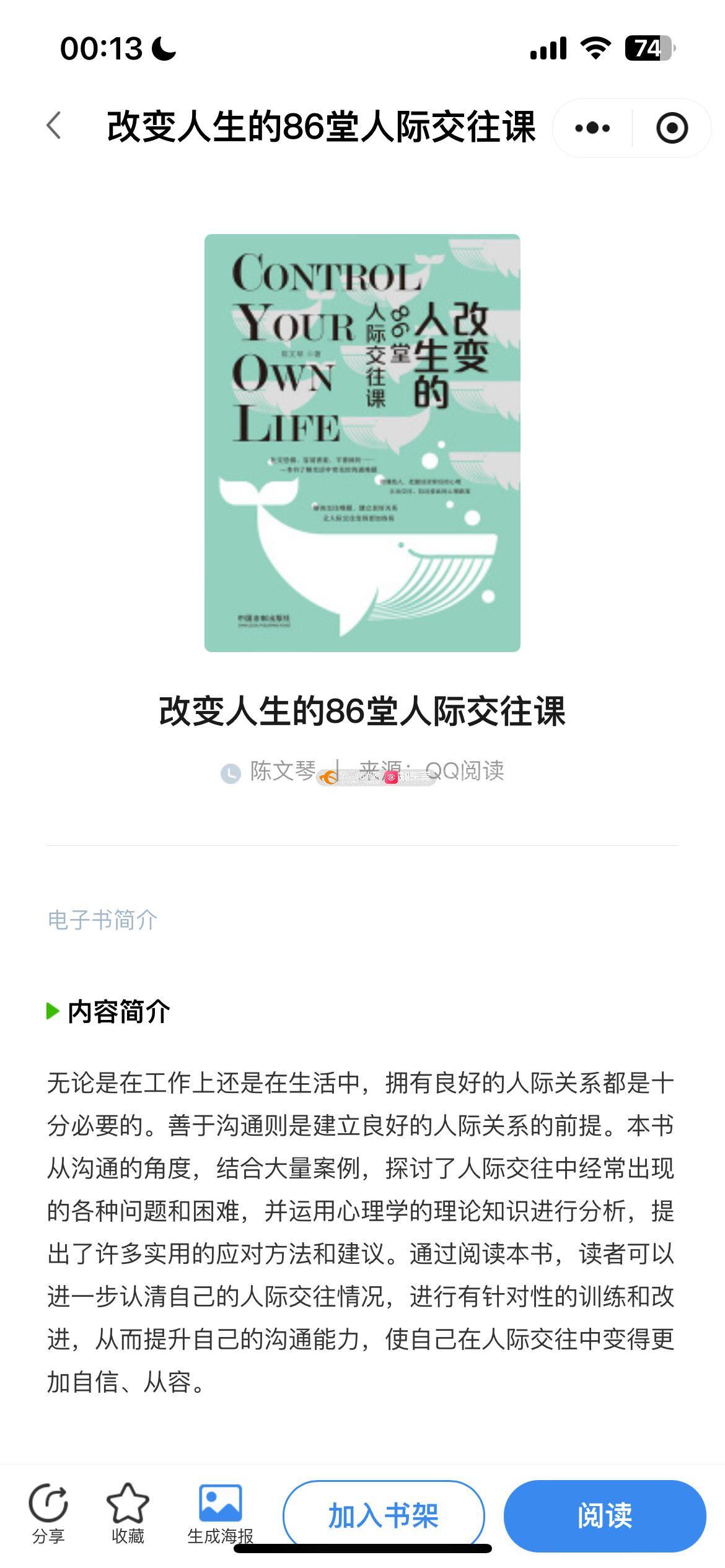
Task: Open the book cover image
Action: click(x=362, y=443)
